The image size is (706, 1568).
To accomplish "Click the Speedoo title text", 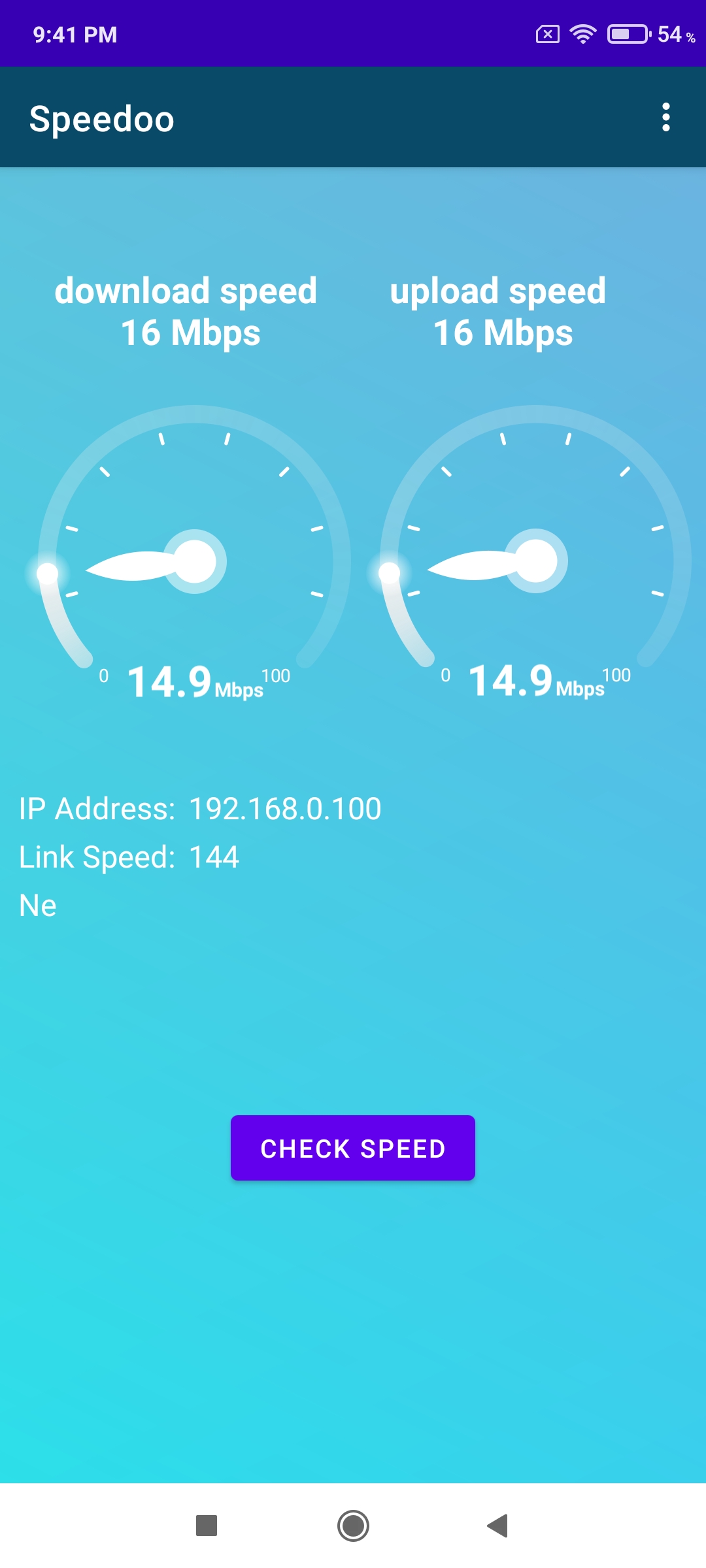I will (x=102, y=118).
